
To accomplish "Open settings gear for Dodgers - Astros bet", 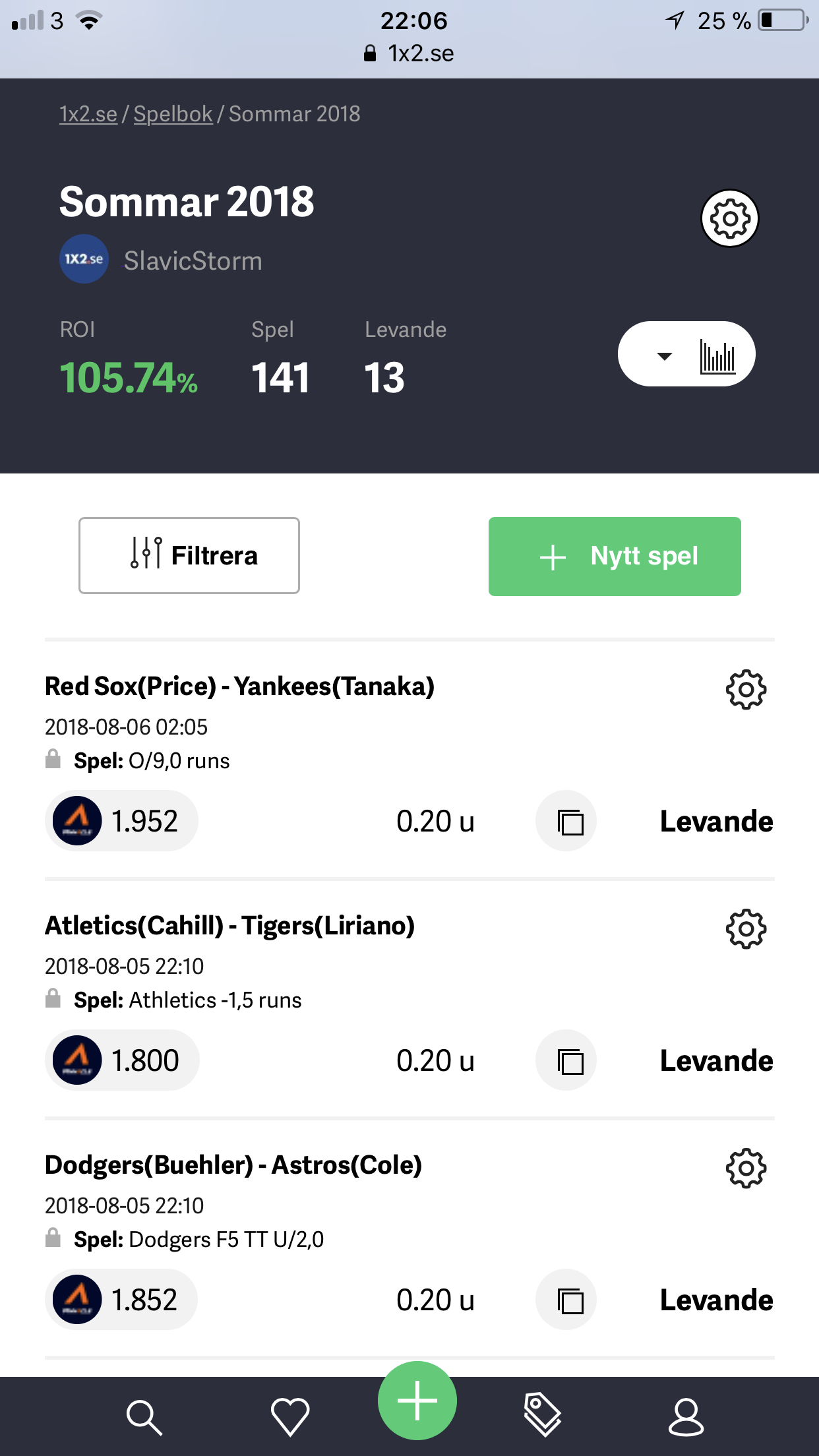I will pyautogui.click(x=746, y=1168).
